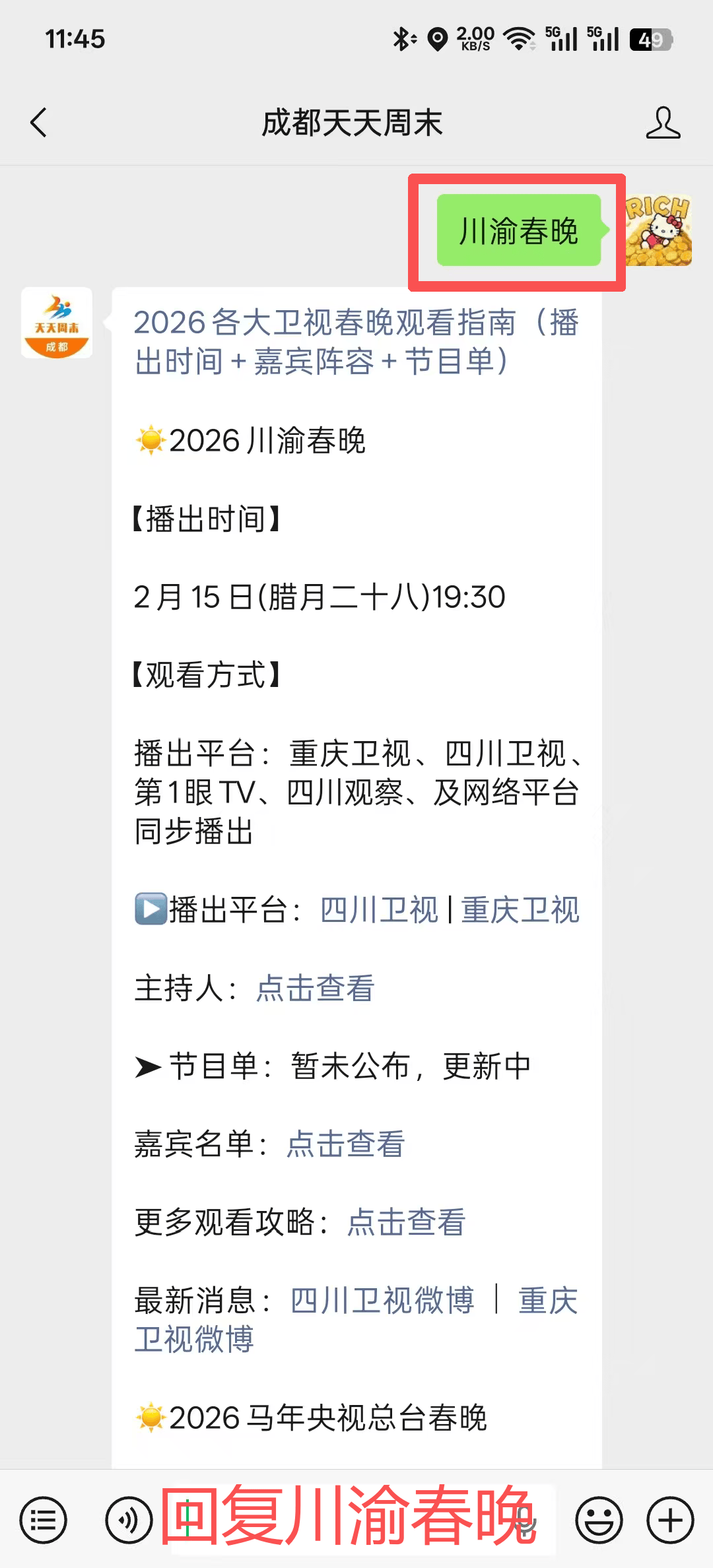713x1568 pixels.
Task: View the hosts via 主持人 点击查看
Action: 315,989
